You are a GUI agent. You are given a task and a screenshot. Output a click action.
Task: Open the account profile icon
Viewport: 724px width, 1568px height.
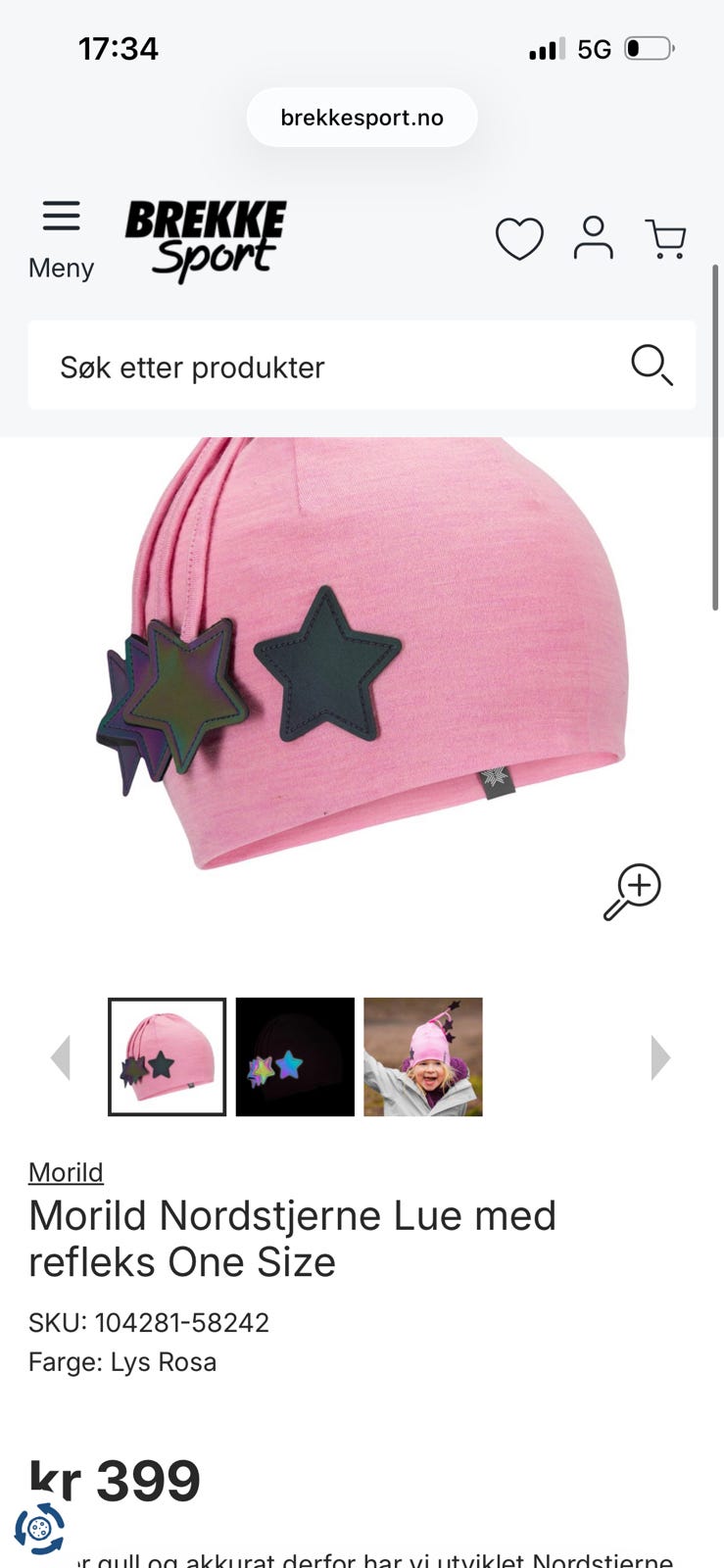point(594,238)
